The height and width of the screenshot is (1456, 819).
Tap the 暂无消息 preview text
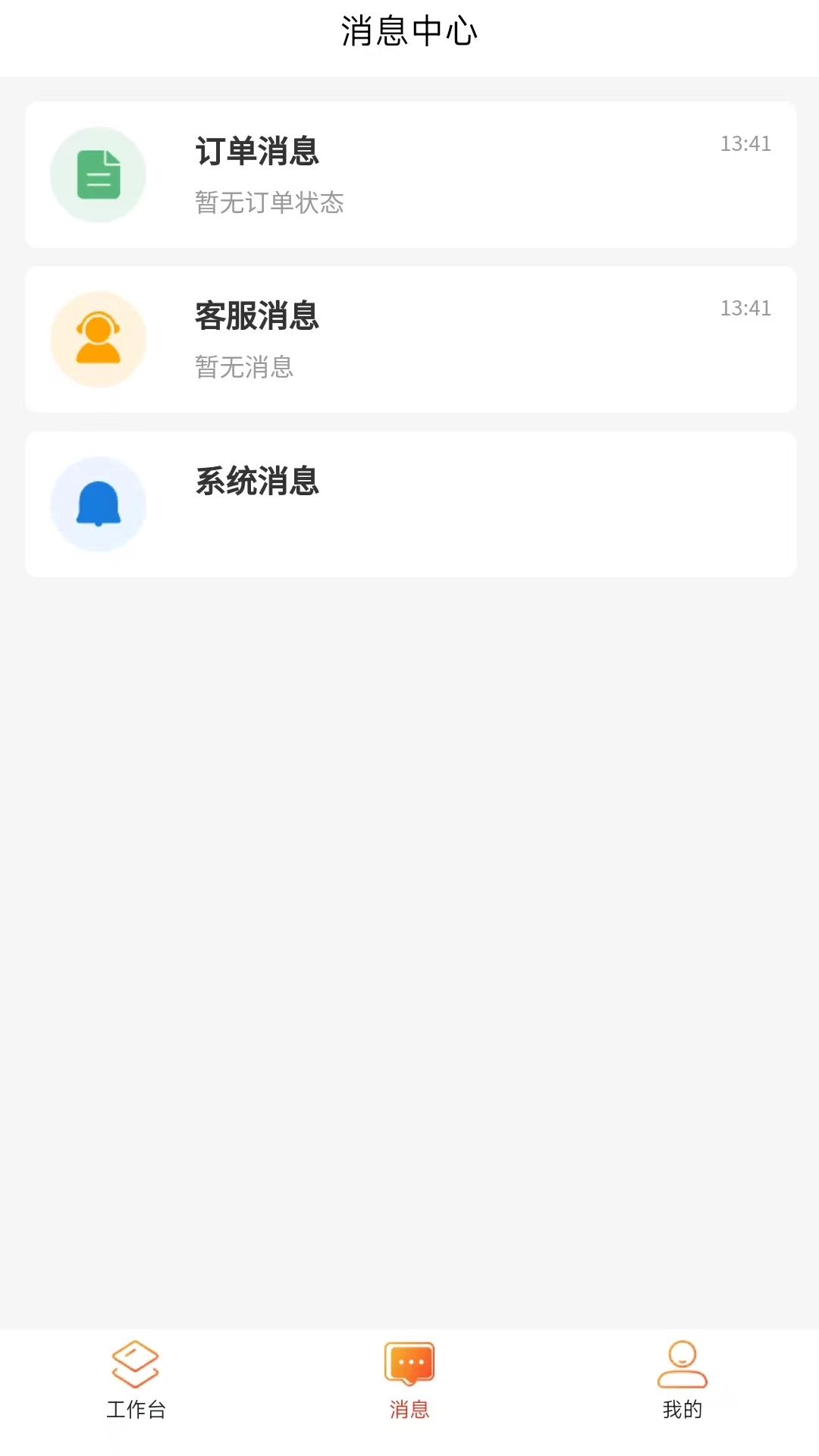(243, 369)
